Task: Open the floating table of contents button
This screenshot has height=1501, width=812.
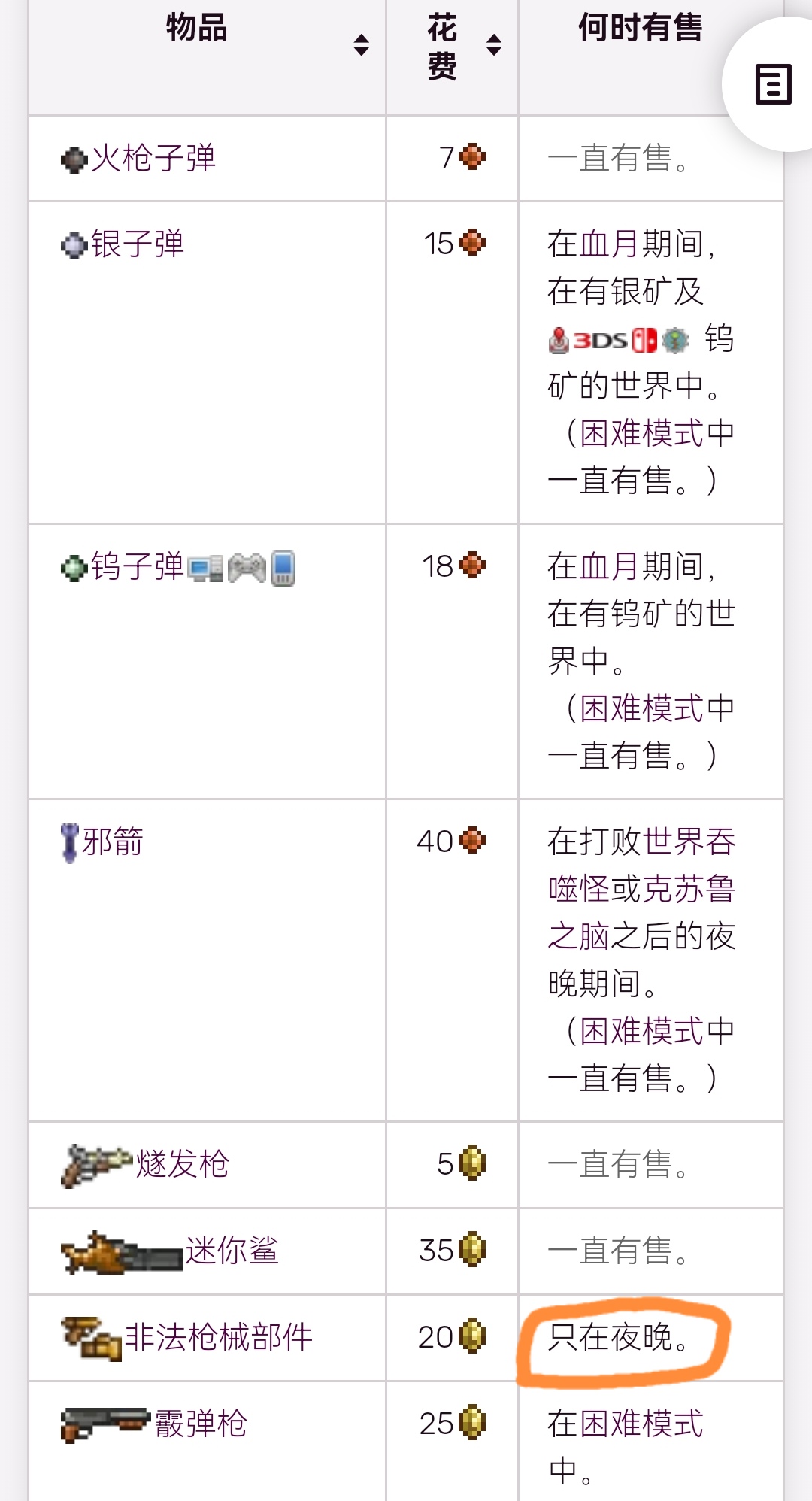Action: point(773,83)
